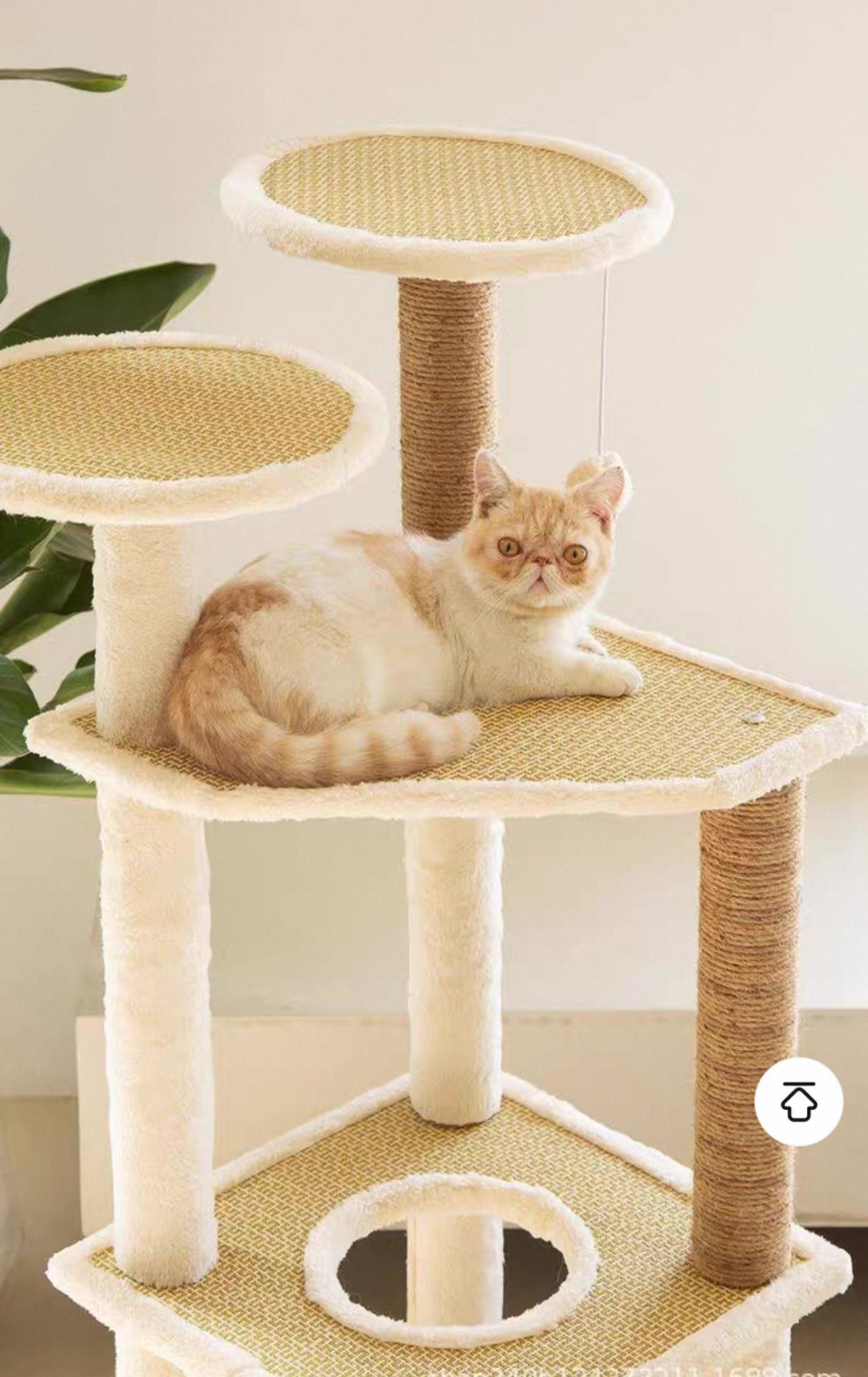Tap the back-to-top arrow button
Viewport: 868px width, 1377px height.
tap(798, 1101)
